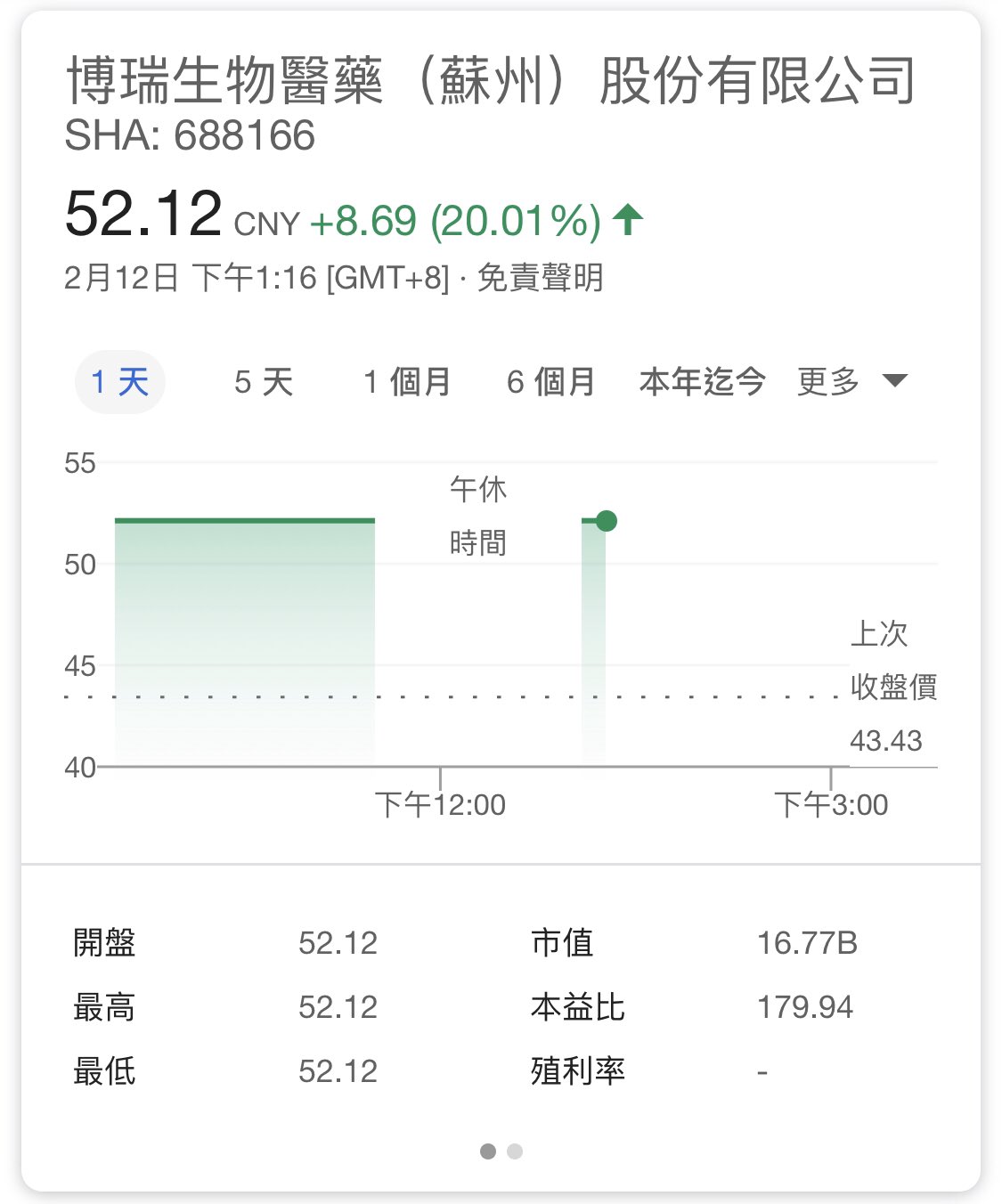Switch to the 6 個月 range

tap(550, 383)
